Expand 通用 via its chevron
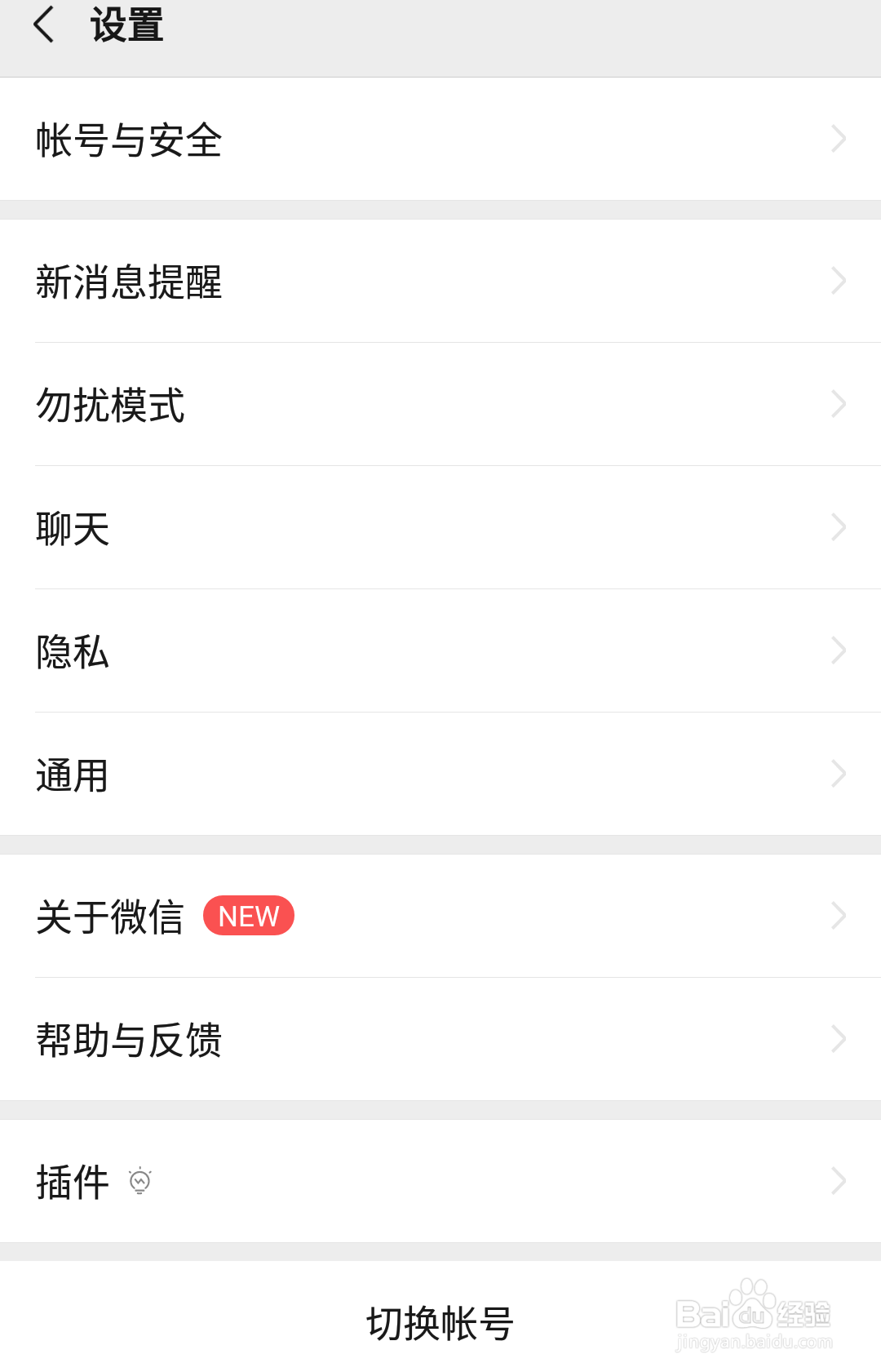Image resolution: width=881 pixels, height=1372 pixels. click(839, 772)
